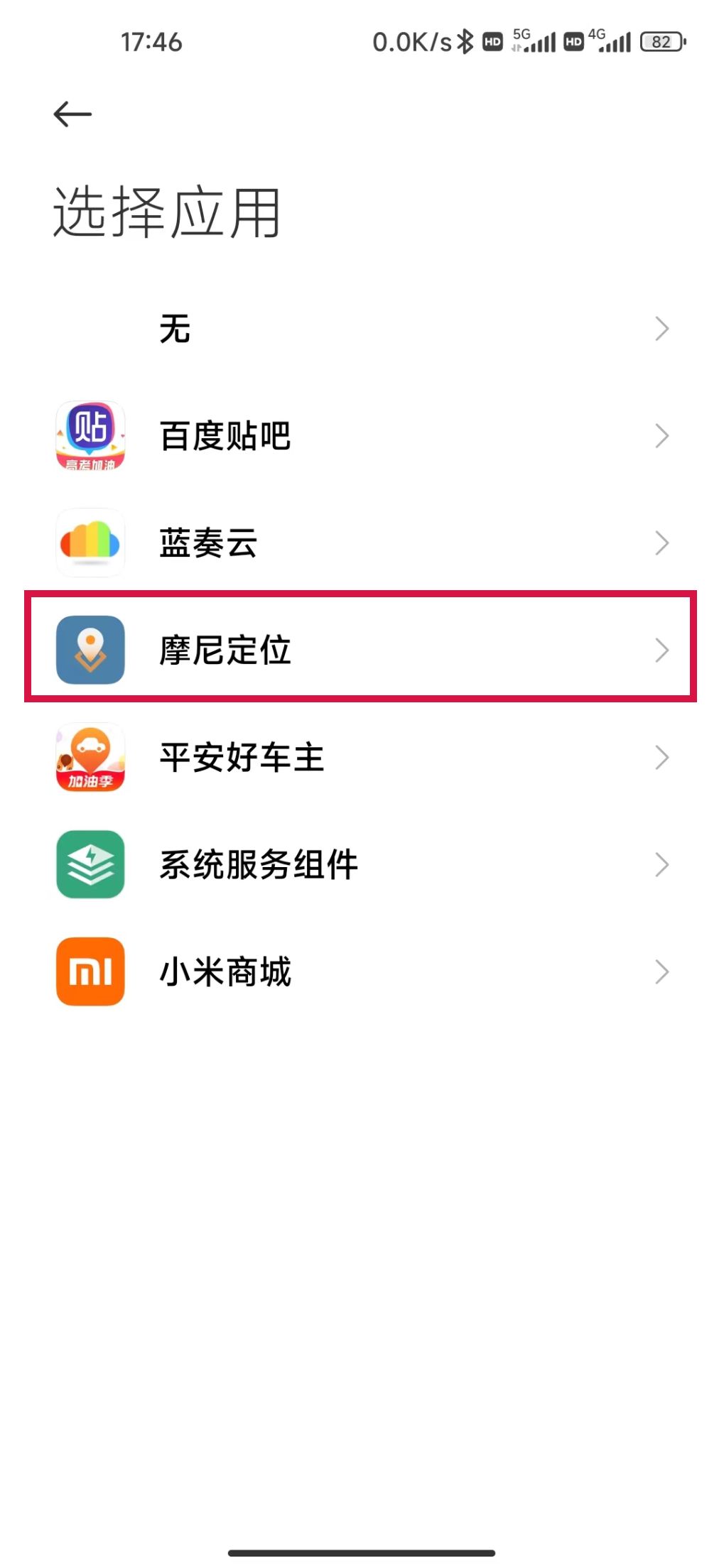This screenshot has width=724, height=1568.
Task: Choose the 小米商城 app
Action: pyautogui.click(x=362, y=971)
